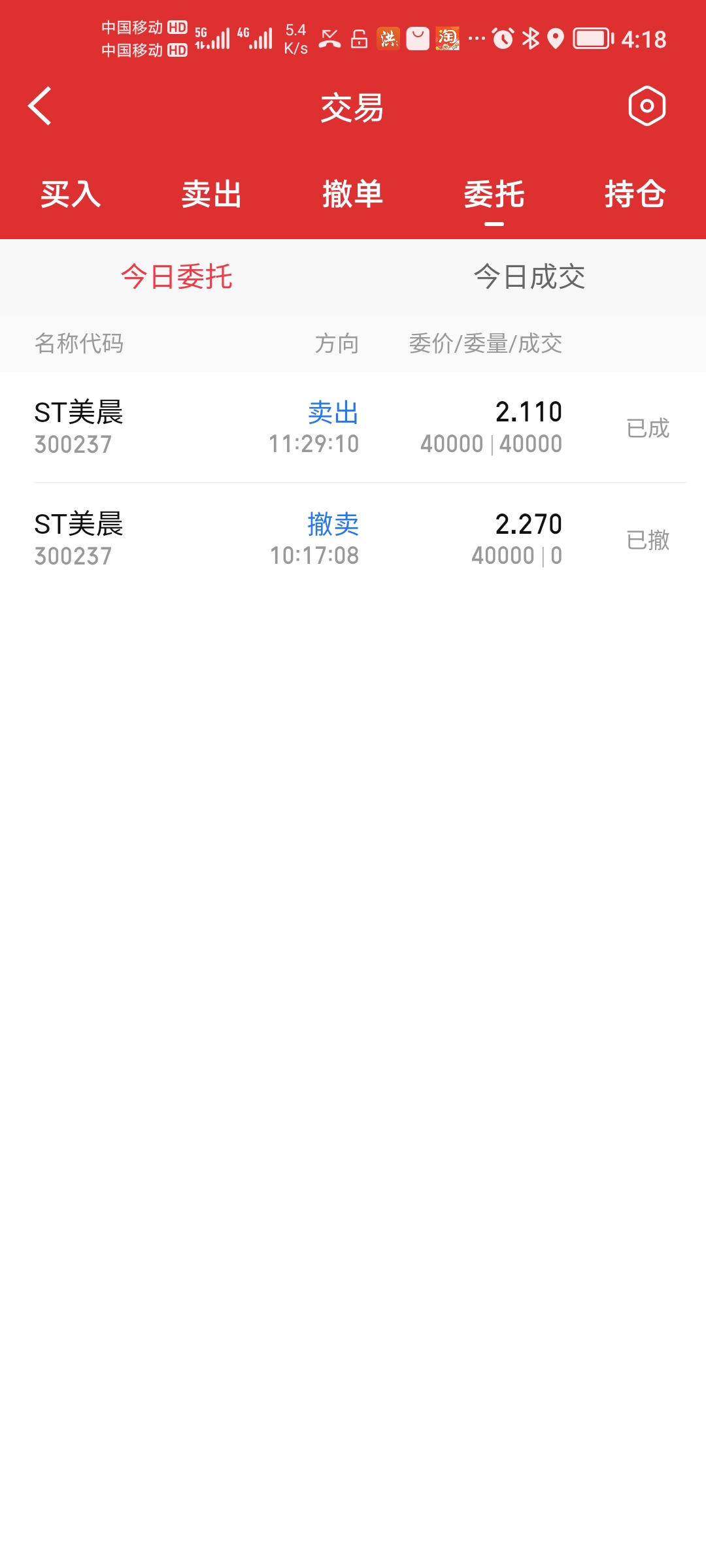This screenshot has width=706, height=1568.
Task: Open the 撤单 tab
Action: (x=353, y=194)
